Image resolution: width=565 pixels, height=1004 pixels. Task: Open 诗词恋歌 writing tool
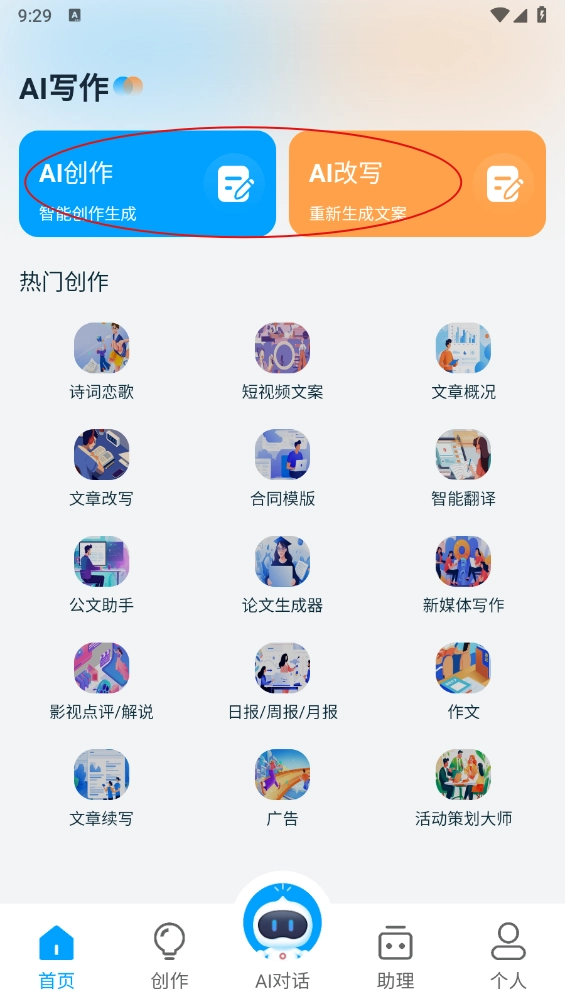102,362
